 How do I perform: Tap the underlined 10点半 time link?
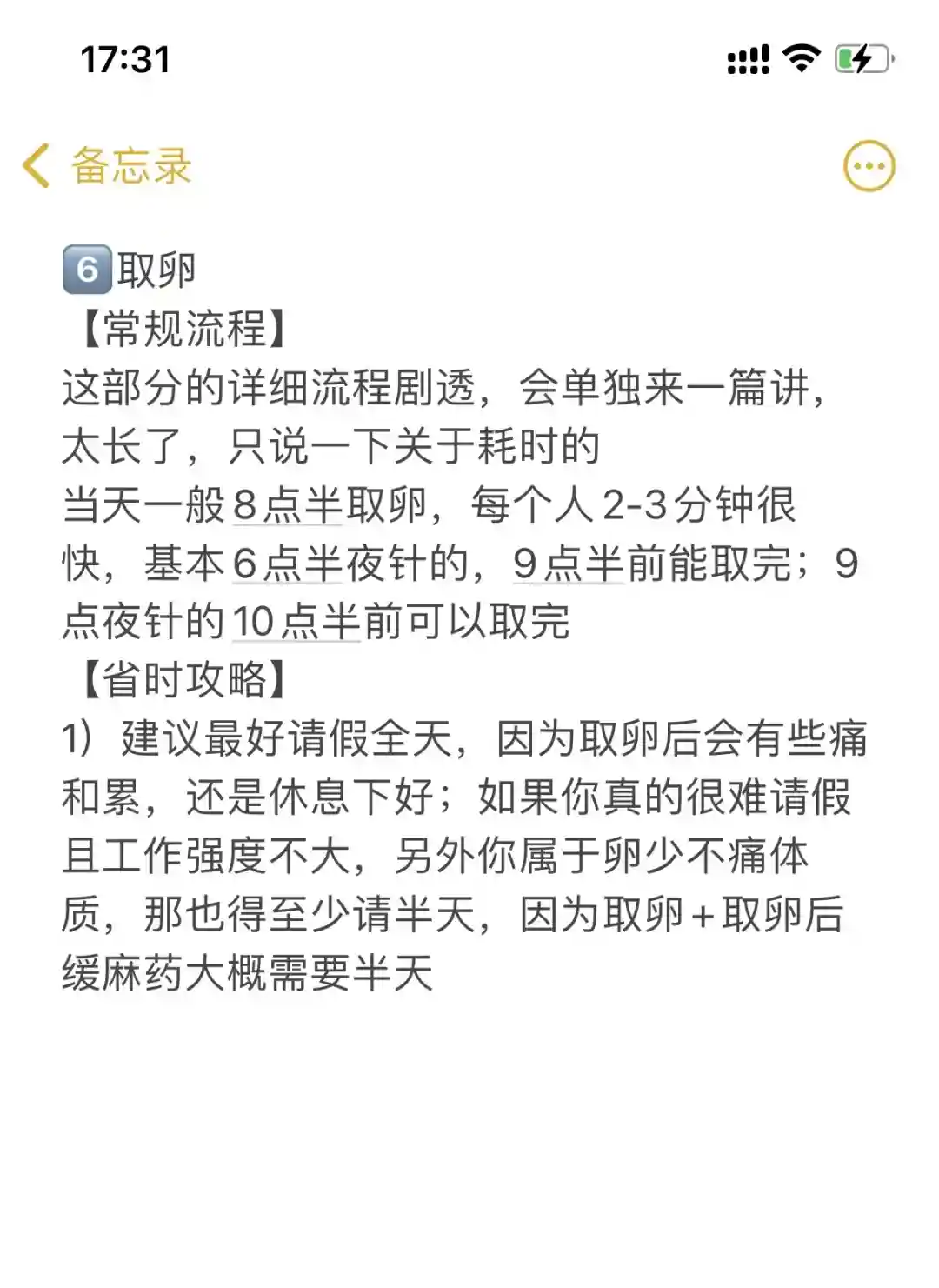[296, 622]
